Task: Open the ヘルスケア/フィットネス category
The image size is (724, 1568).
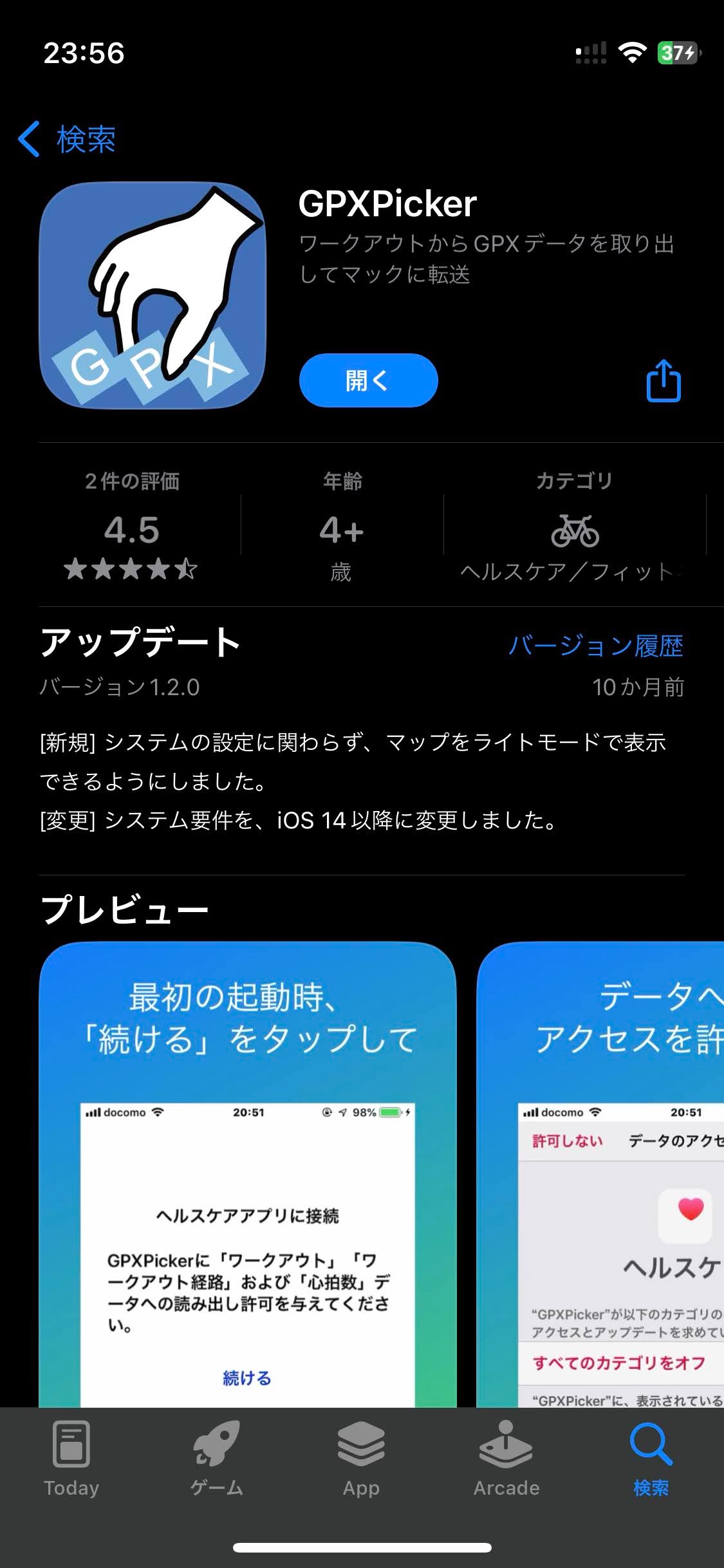Action: tap(574, 531)
